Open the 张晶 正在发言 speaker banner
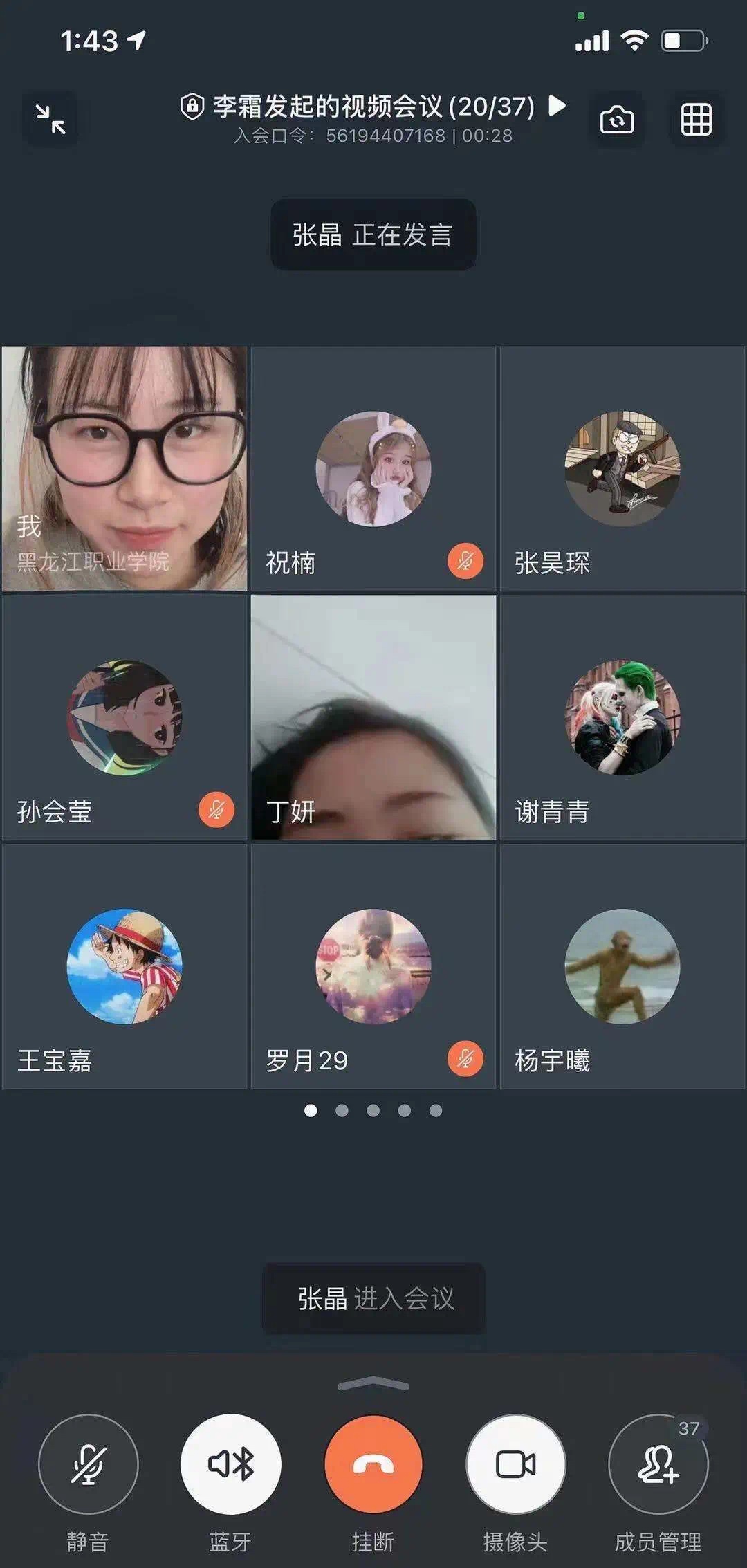Screen dimensions: 747x1568 [373, 234]
